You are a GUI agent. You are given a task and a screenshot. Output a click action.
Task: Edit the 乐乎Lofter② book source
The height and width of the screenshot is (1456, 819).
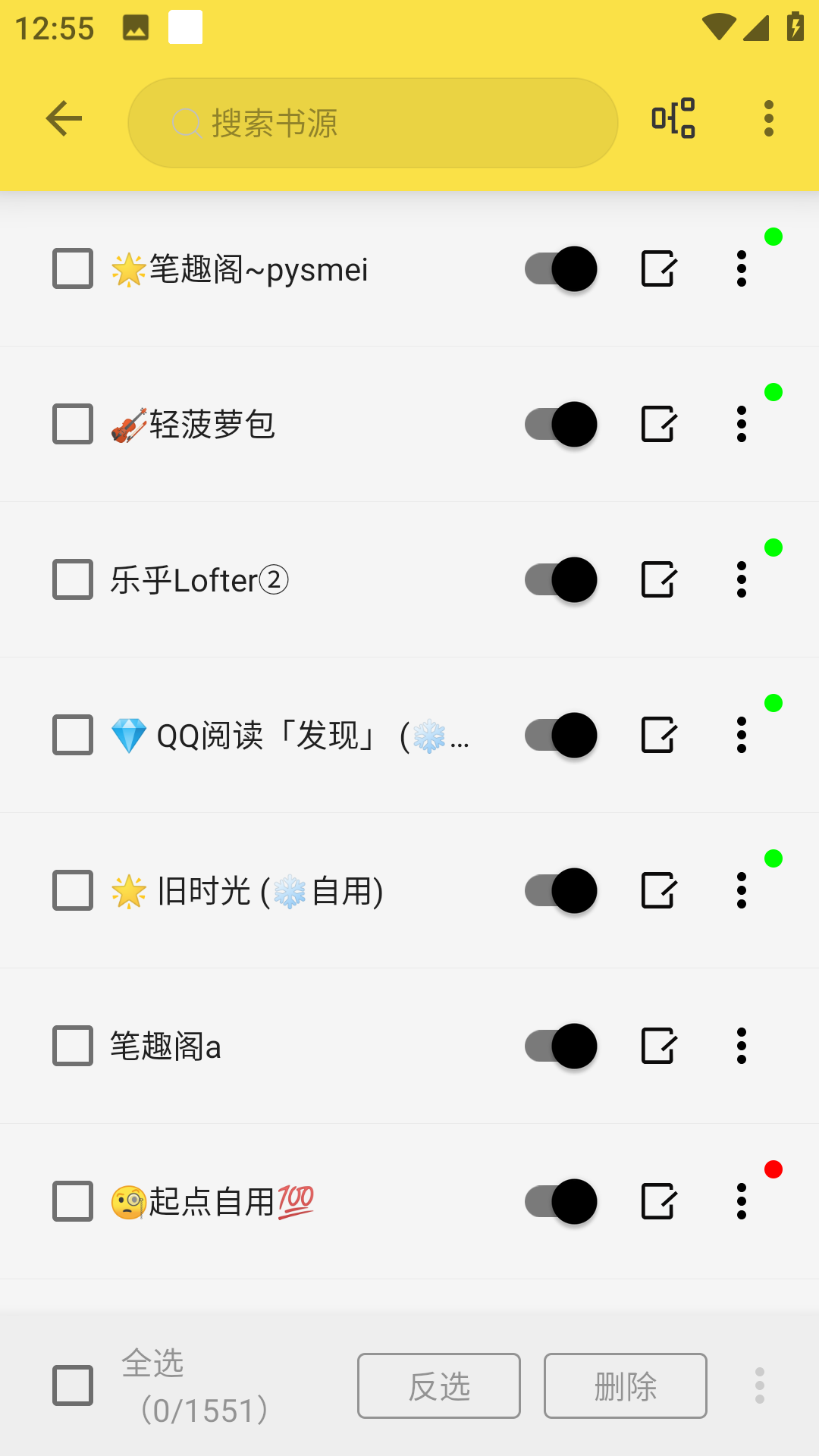click(x=657, y=579)
